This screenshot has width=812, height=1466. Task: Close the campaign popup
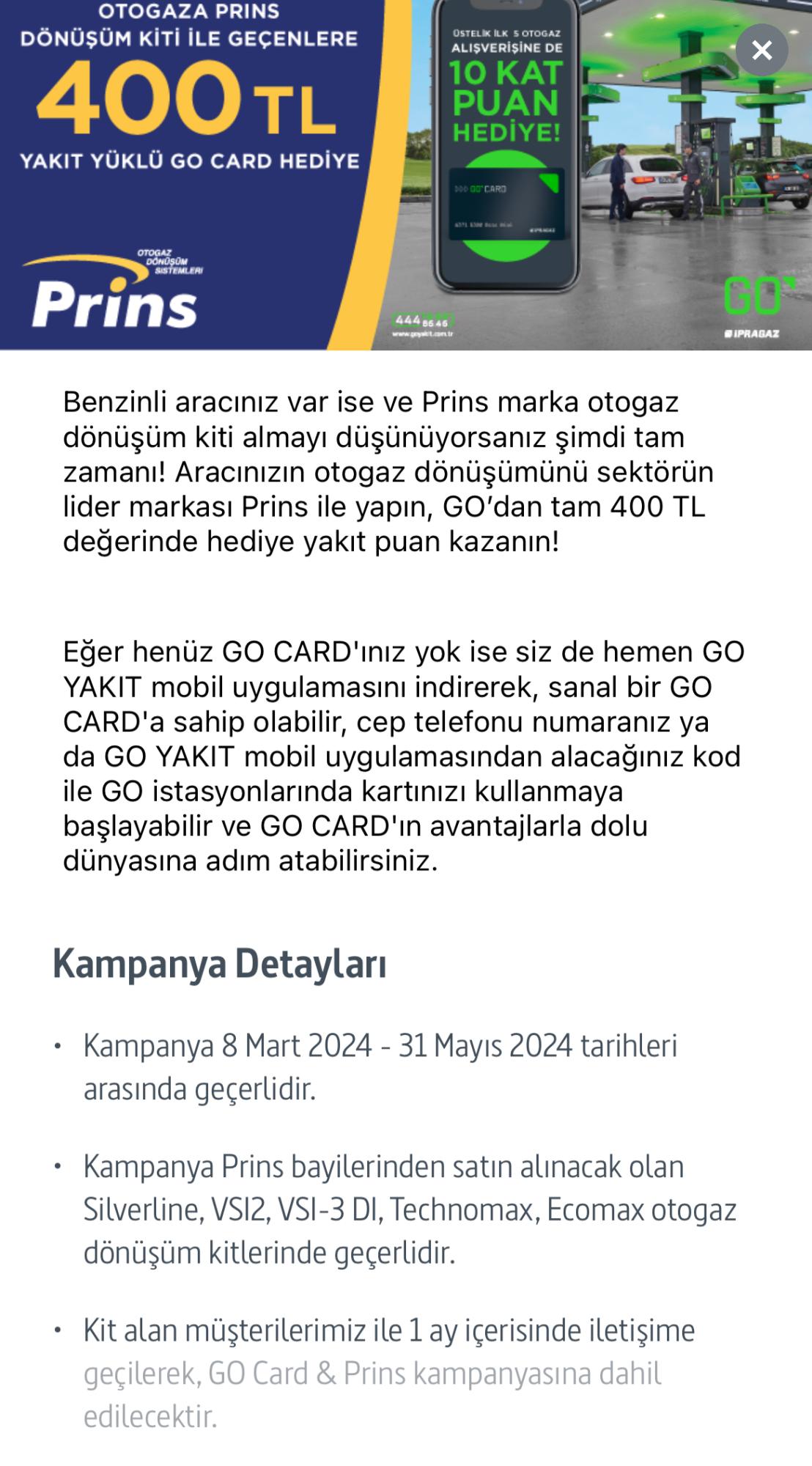click(762, 50)
